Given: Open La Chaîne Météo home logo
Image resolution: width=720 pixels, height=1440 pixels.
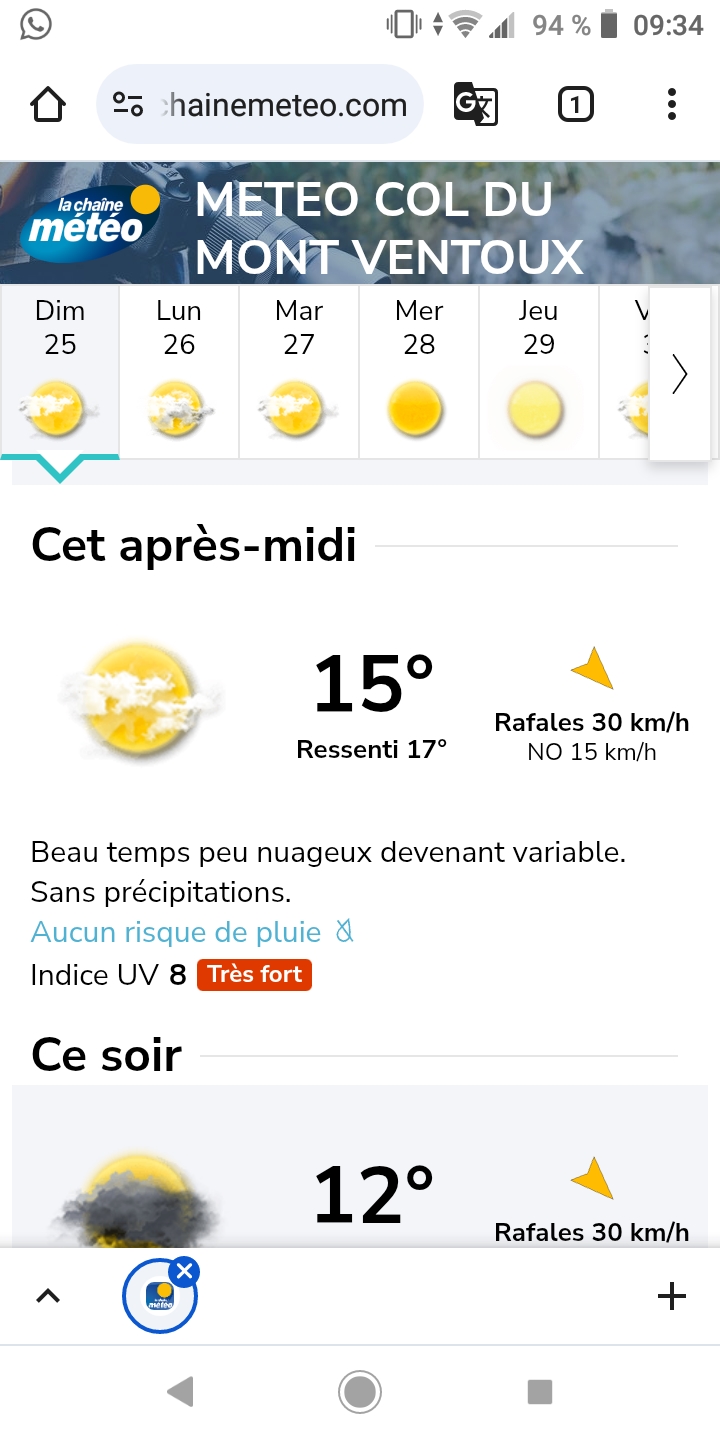Looking at the screenshot, I should point(90,221).
